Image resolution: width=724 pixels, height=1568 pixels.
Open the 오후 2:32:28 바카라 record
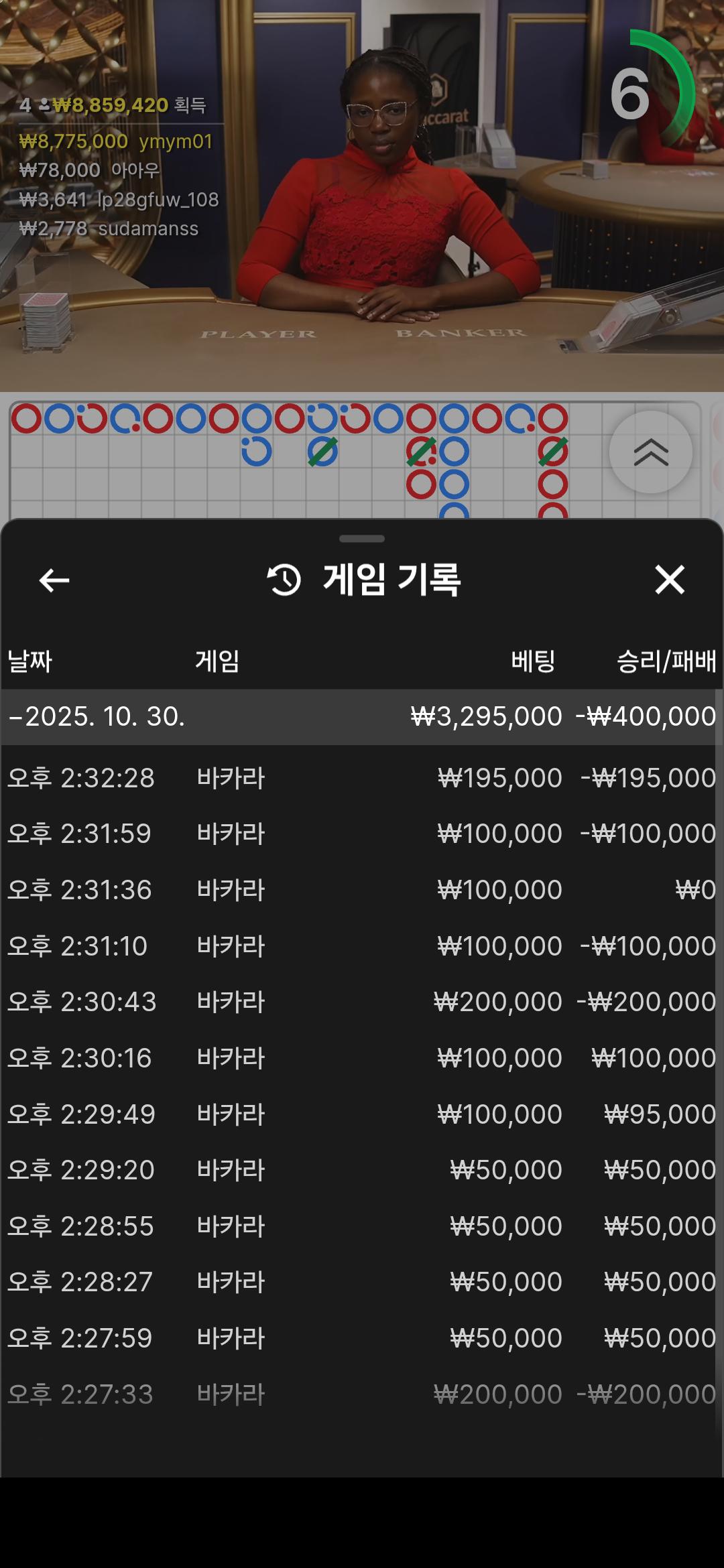point(362,778)
